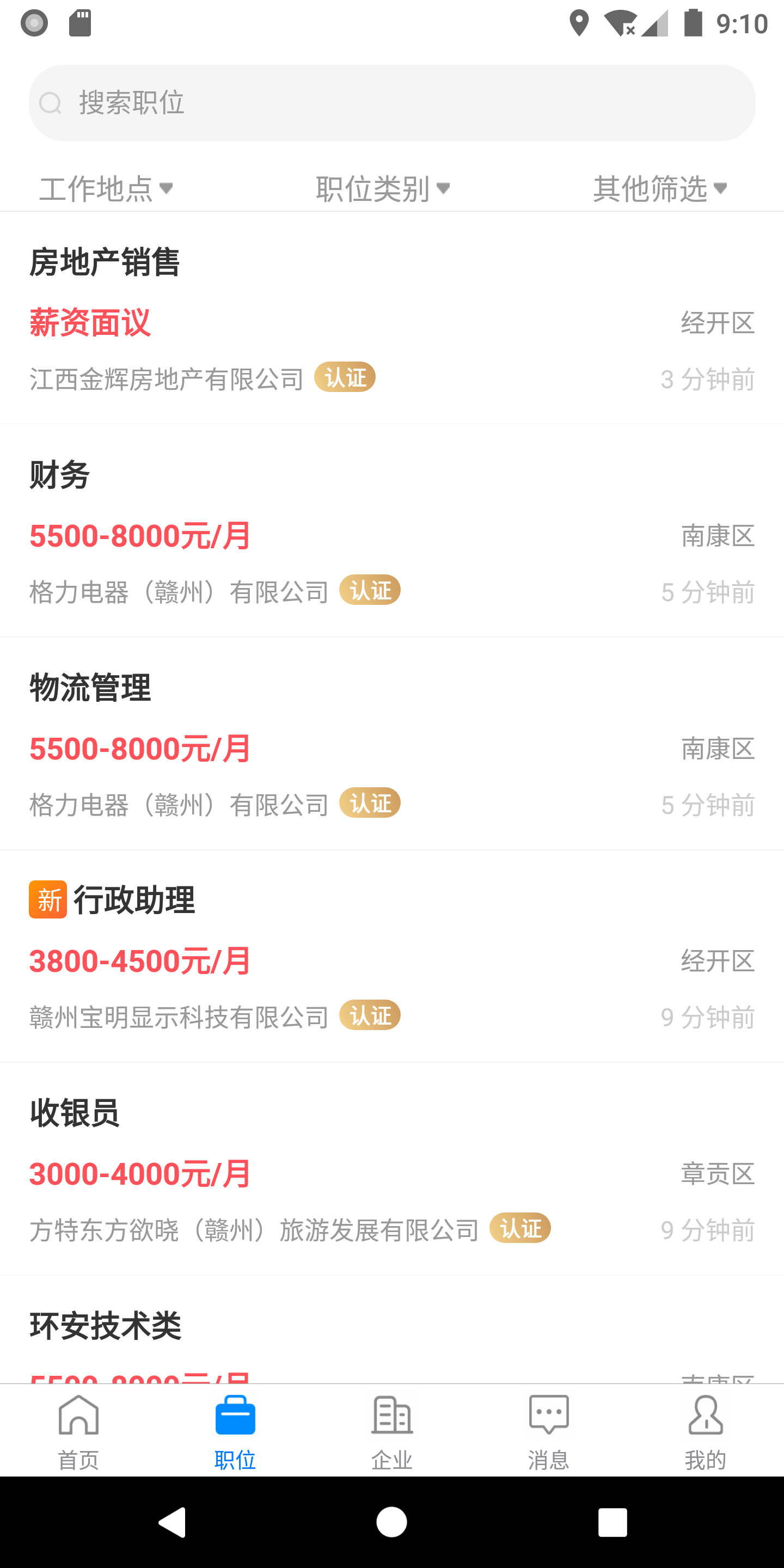Click the 新 badge on 行政助理
784x1568 pixels.
(x=47, y=901)
